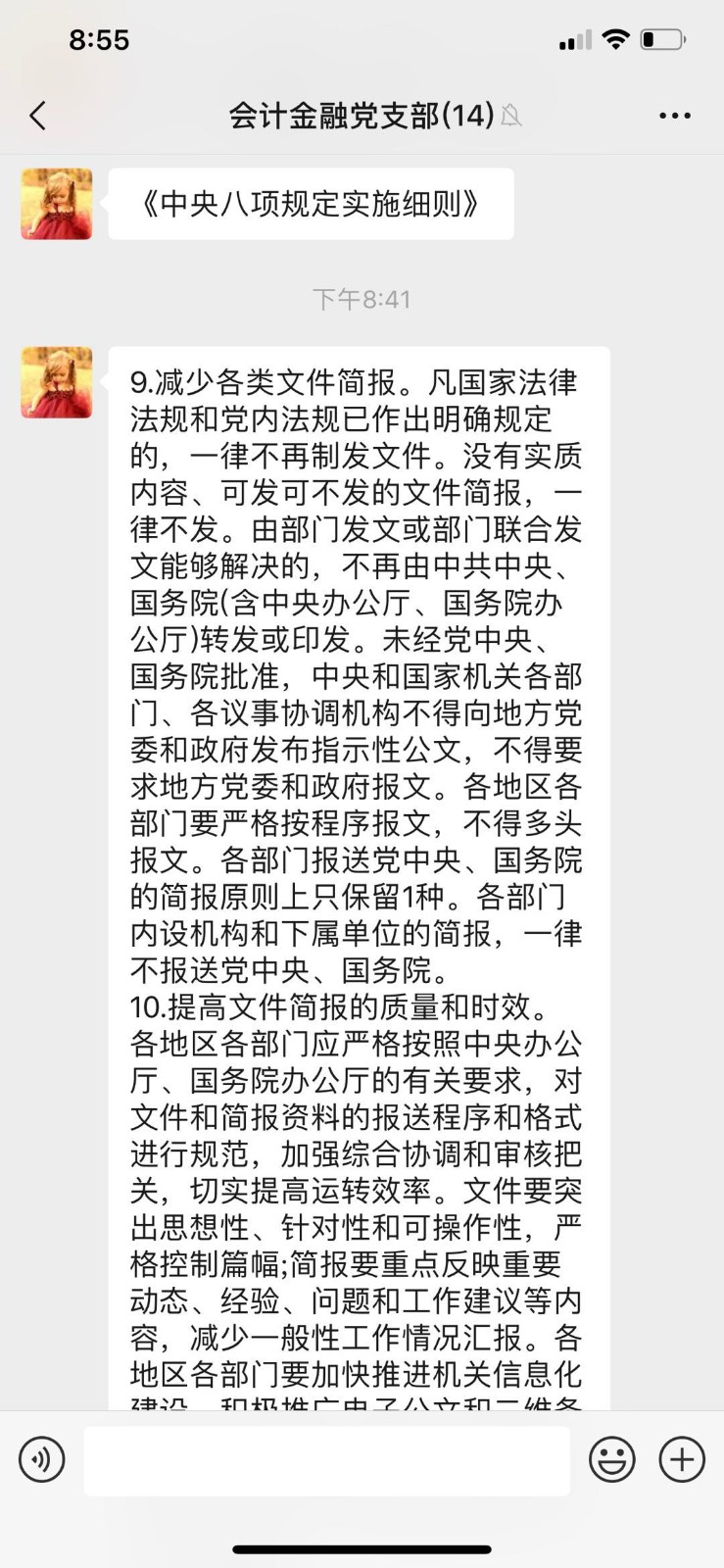Screen dimensions: 724x1568
Task: Tap the timestamp 下午8:41
Action: [x=362, y=297]
